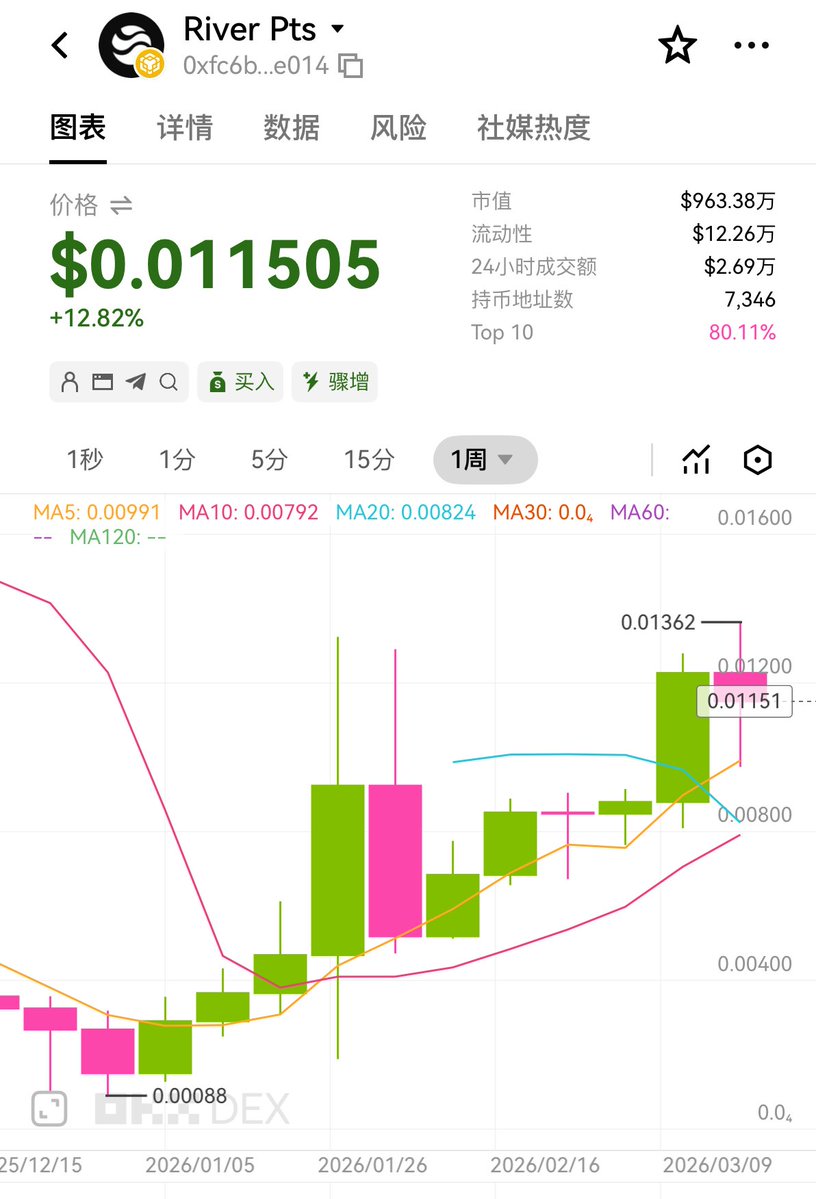Open chart indicators settings
This screenshot has width=816, height=1199.
(x=696, y=460)
